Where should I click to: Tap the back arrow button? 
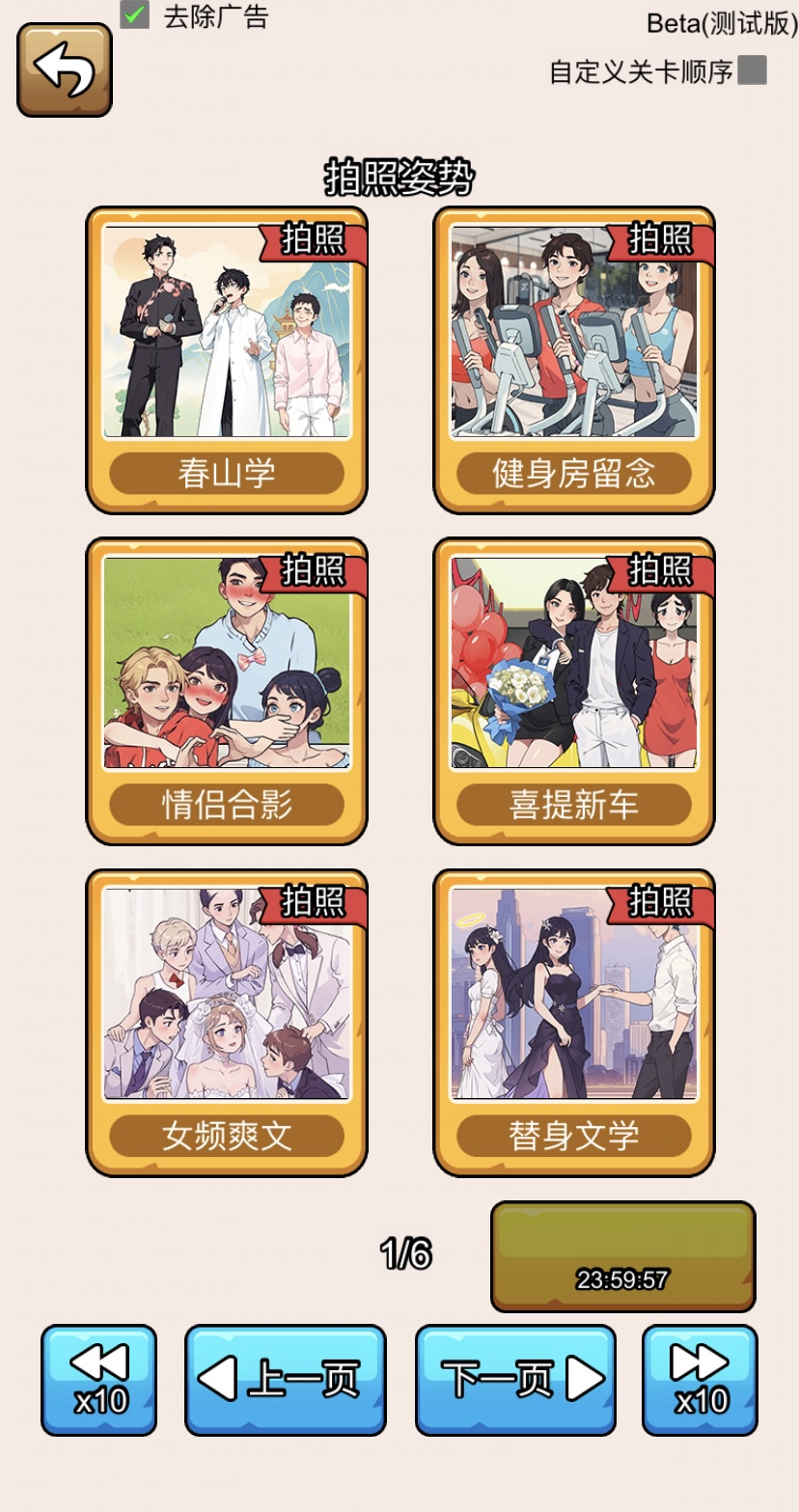click(65, 69)
